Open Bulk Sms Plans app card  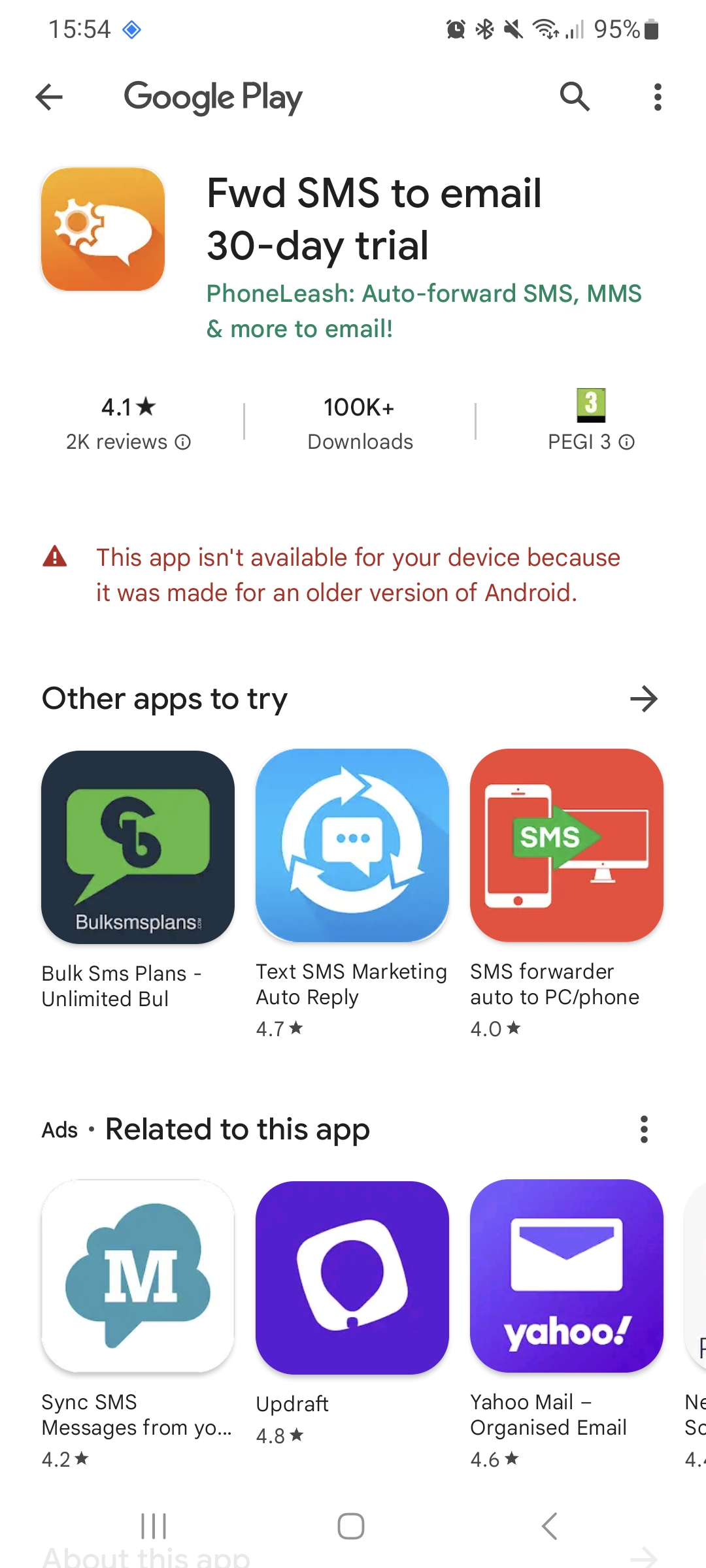(138, 881)
